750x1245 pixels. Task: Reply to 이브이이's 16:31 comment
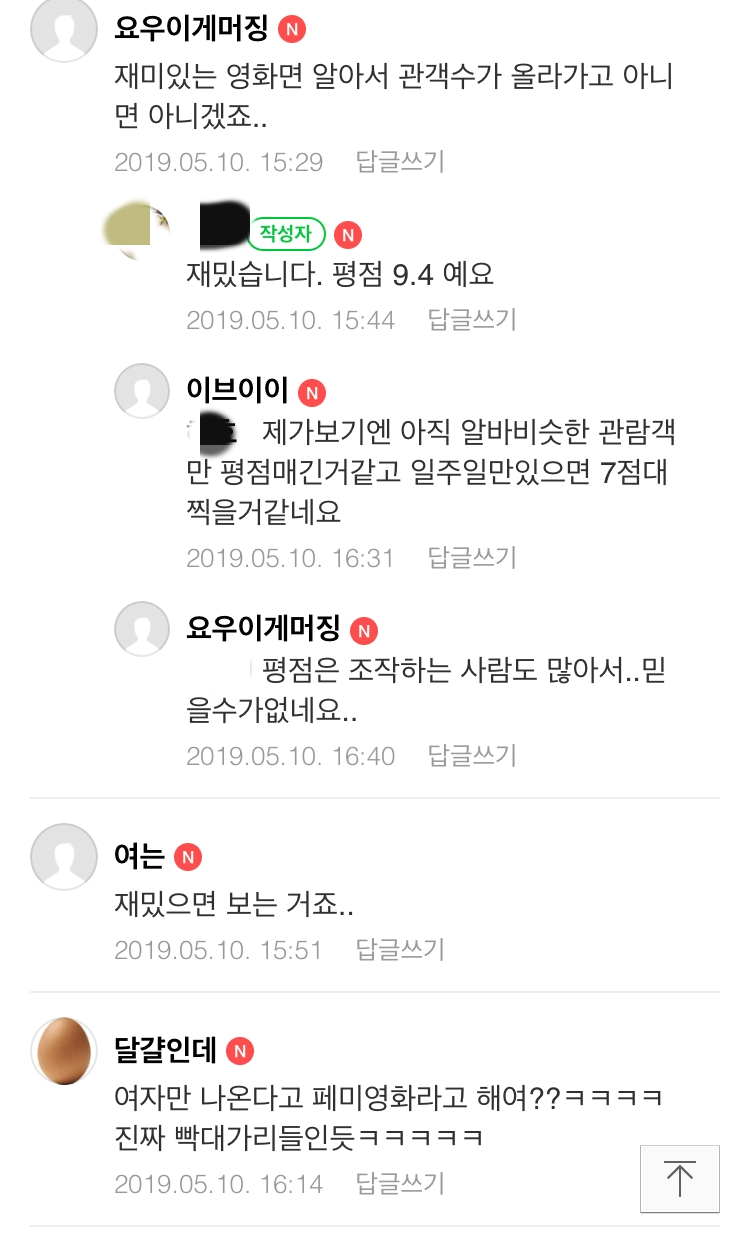point(472,557)
